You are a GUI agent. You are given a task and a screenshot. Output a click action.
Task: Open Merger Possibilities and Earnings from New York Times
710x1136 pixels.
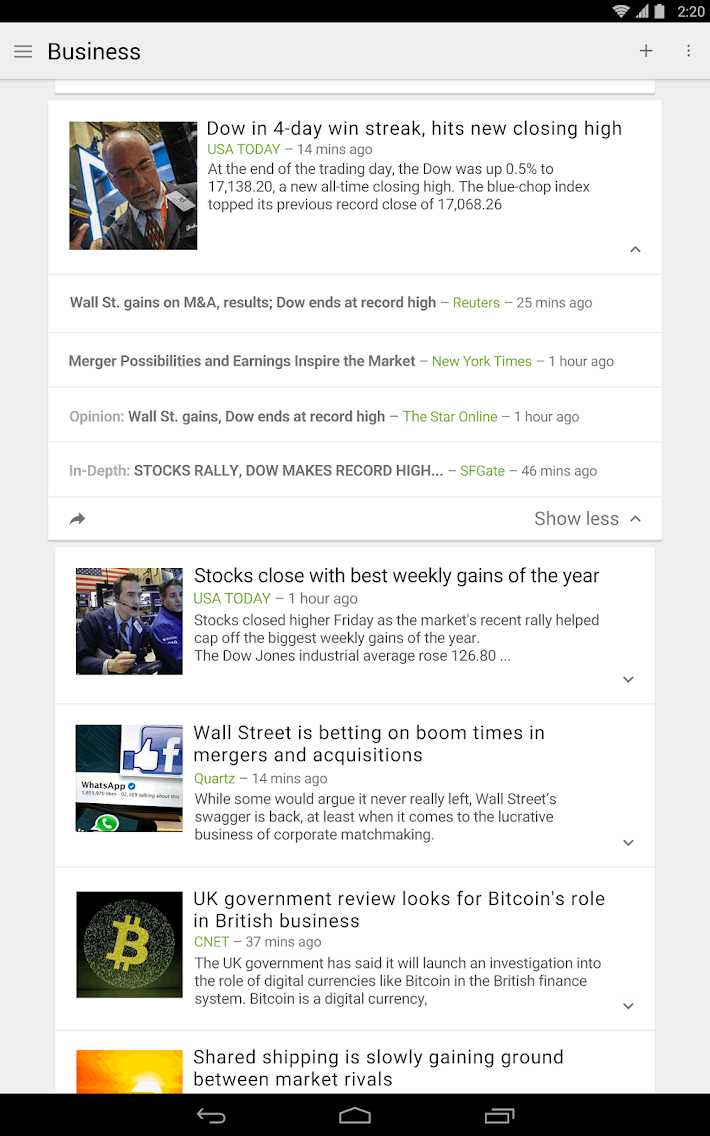coord(242,361)
